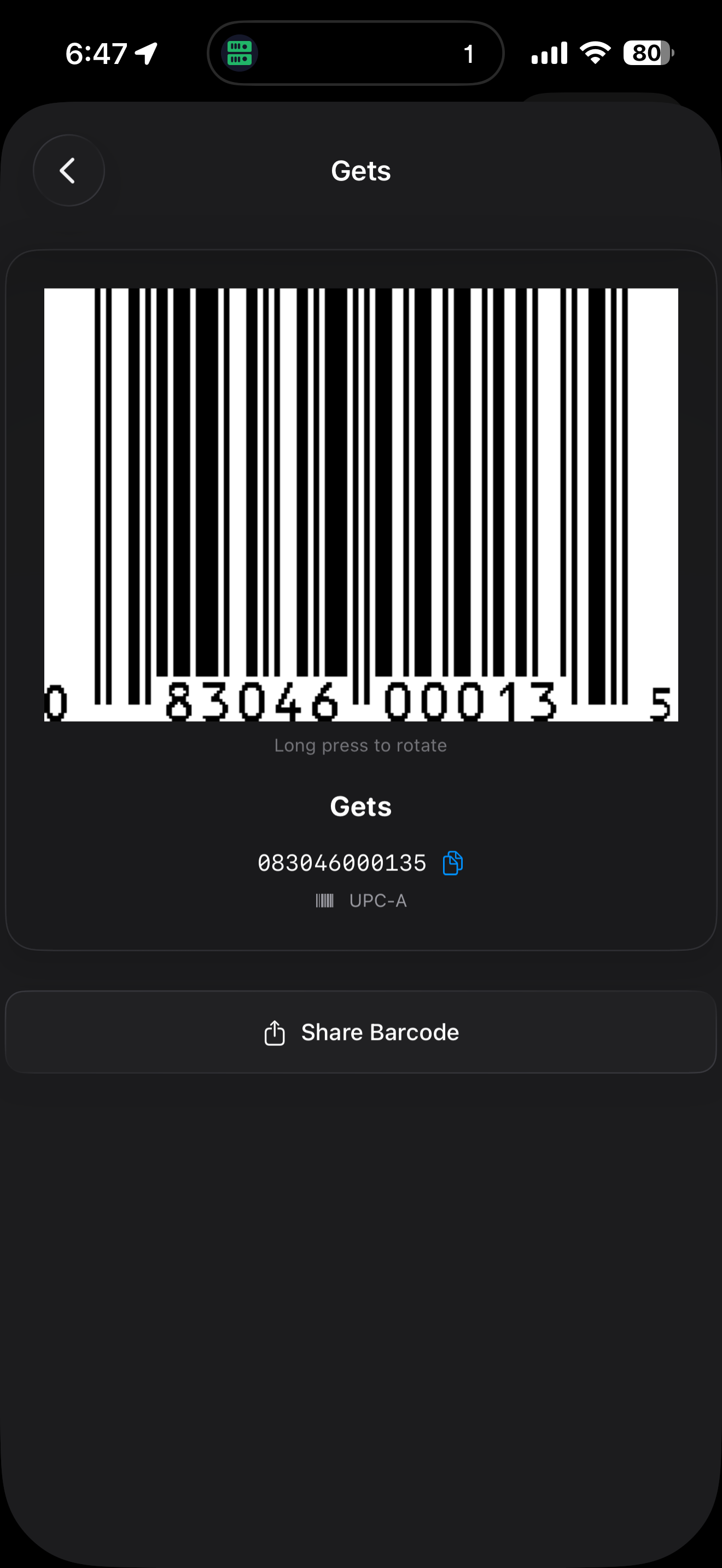Screen dimensions: 722x1568
Task: Tap the cellular signal bars icon
Action: [549, 53]
